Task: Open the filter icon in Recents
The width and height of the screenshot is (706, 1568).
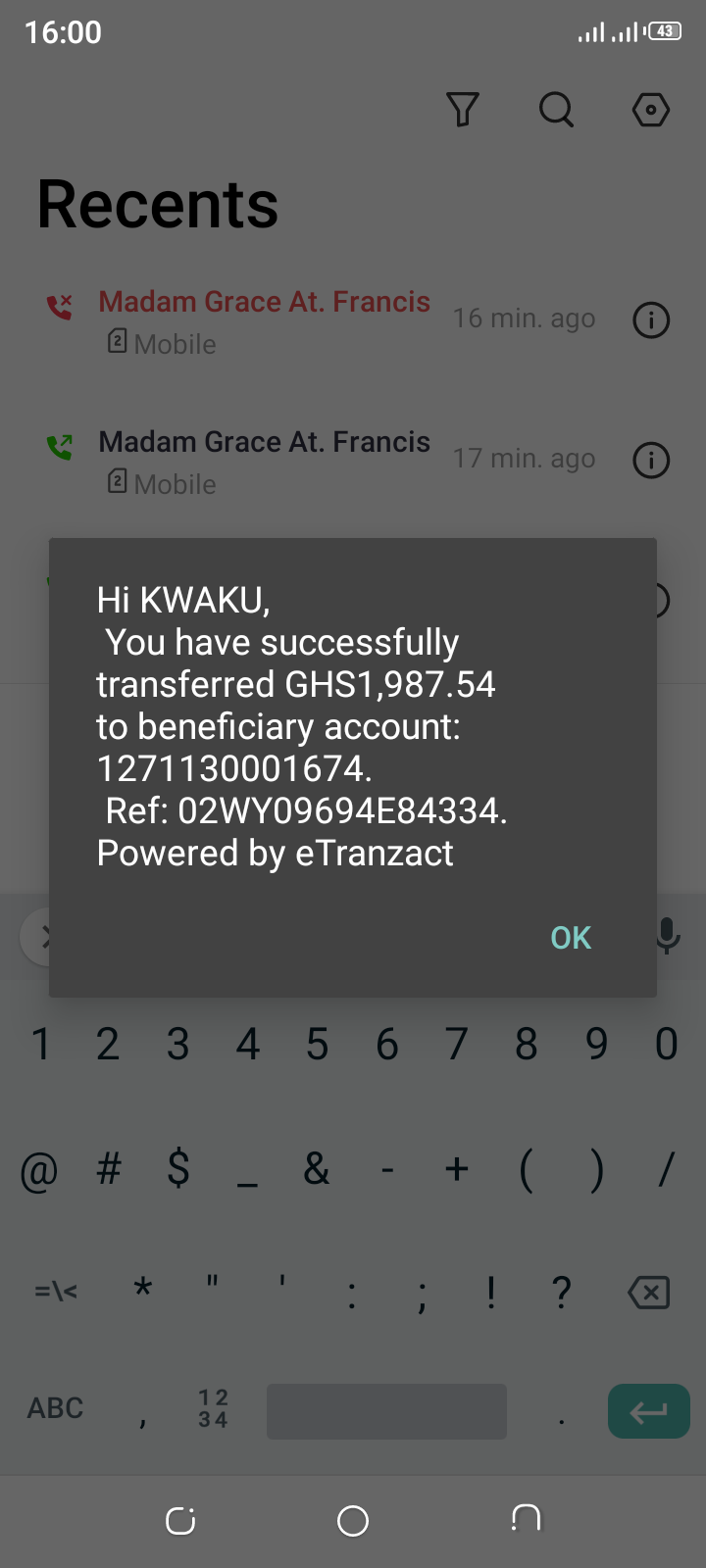Action: pos(462,110)
